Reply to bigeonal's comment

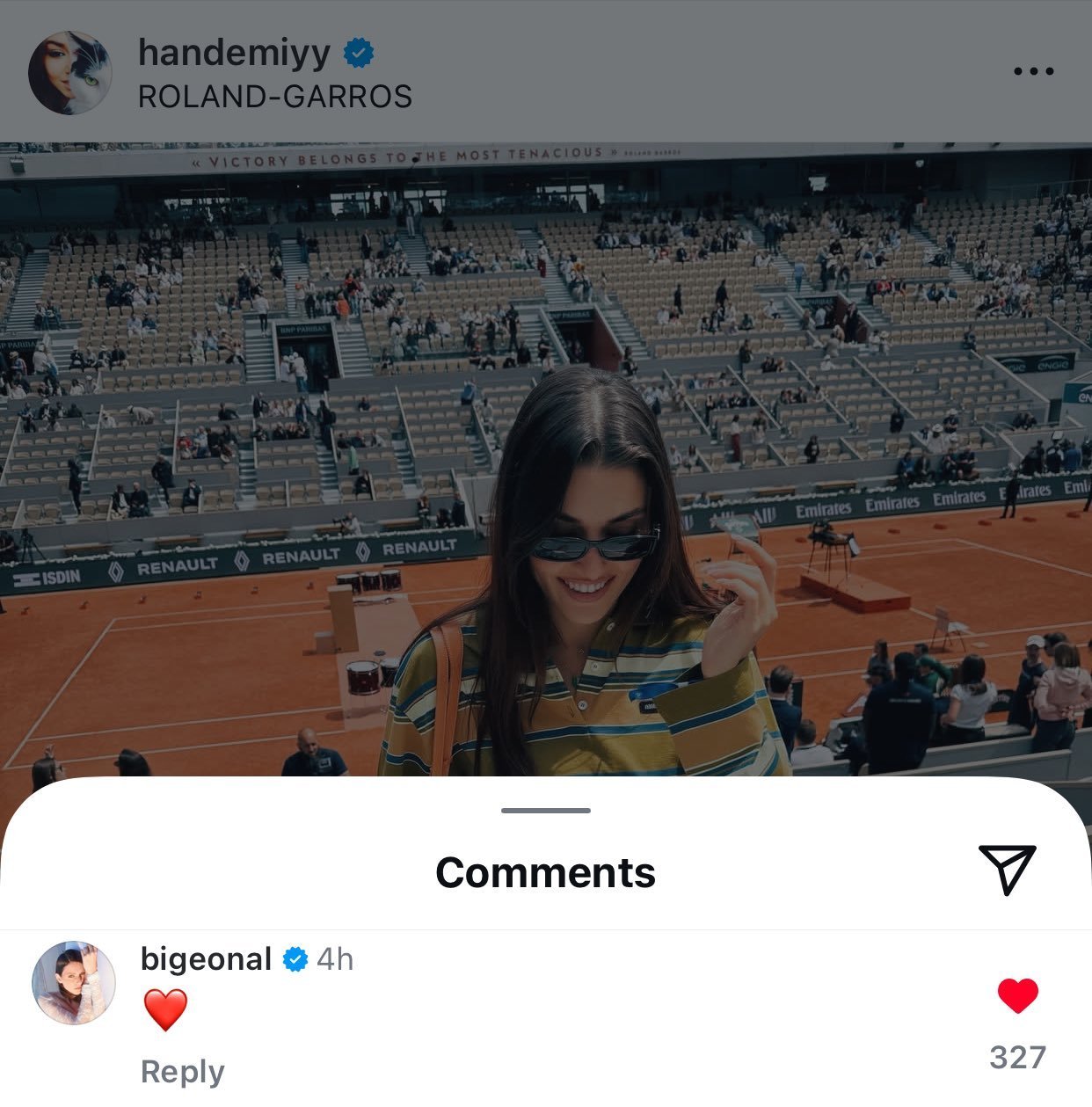coord(183,1071)
